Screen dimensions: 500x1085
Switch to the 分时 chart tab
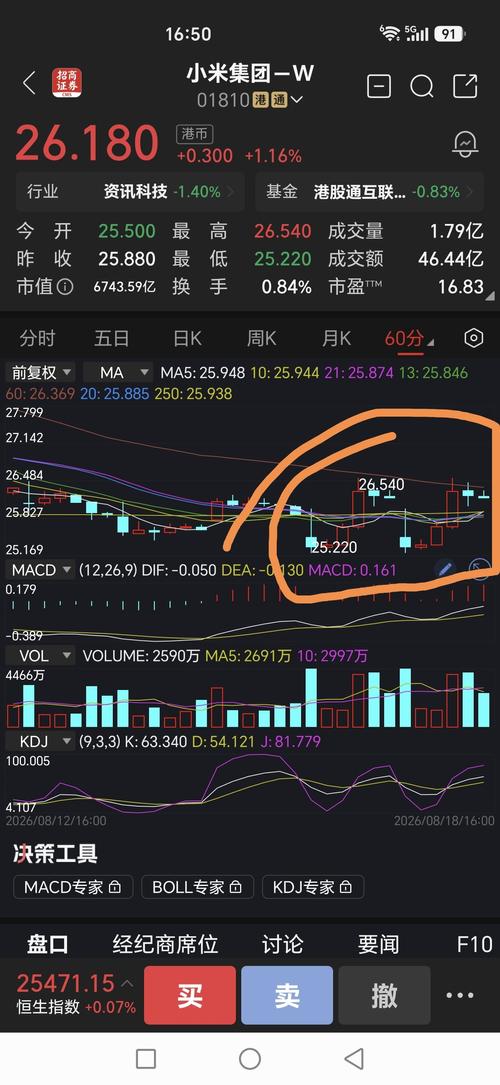37,338
